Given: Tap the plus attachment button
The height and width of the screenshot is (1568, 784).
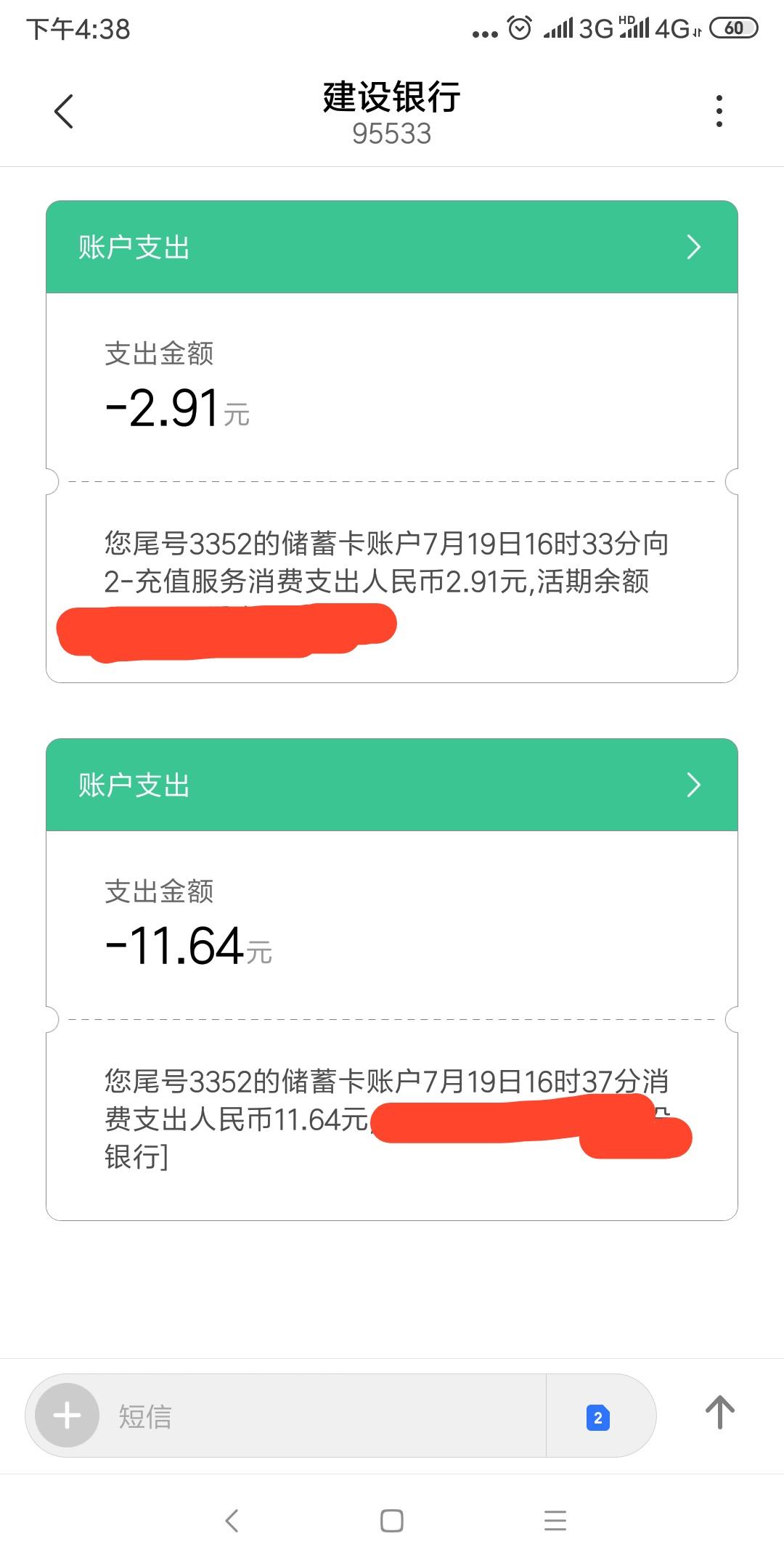Looking at the screenshot, I should 67,1416.
